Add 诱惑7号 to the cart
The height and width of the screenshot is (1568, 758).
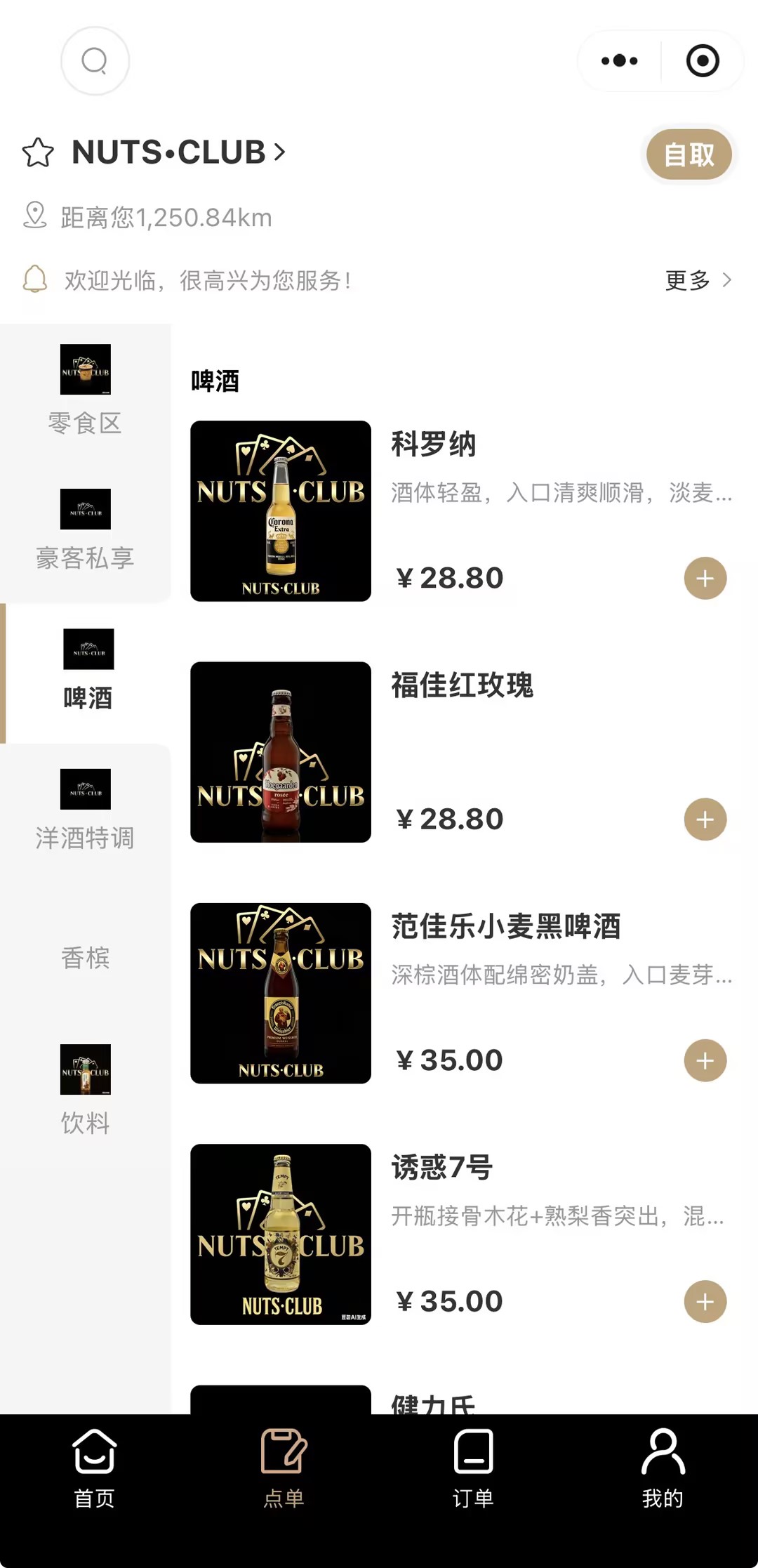pyautogui.click(x=705, y=1302)
